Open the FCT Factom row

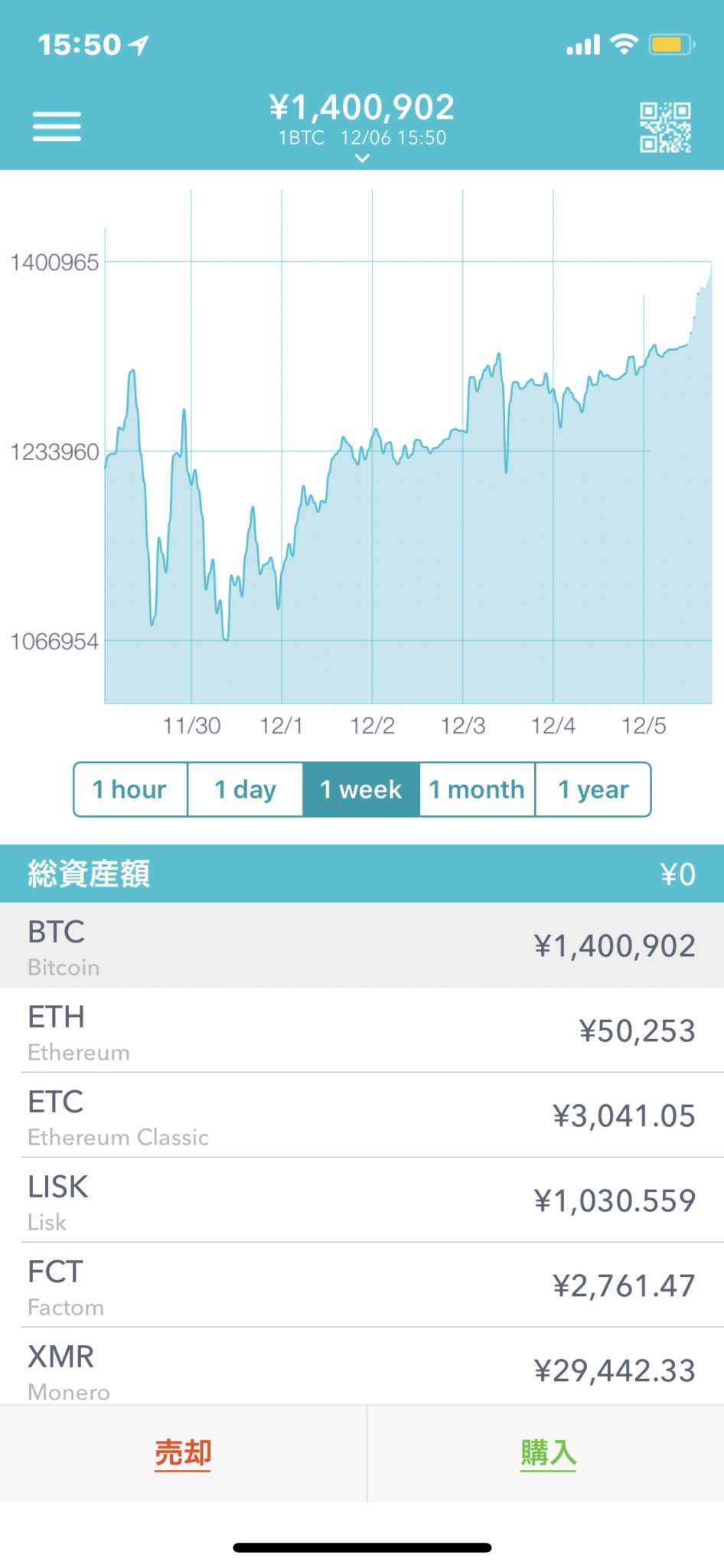(362, 1285)
